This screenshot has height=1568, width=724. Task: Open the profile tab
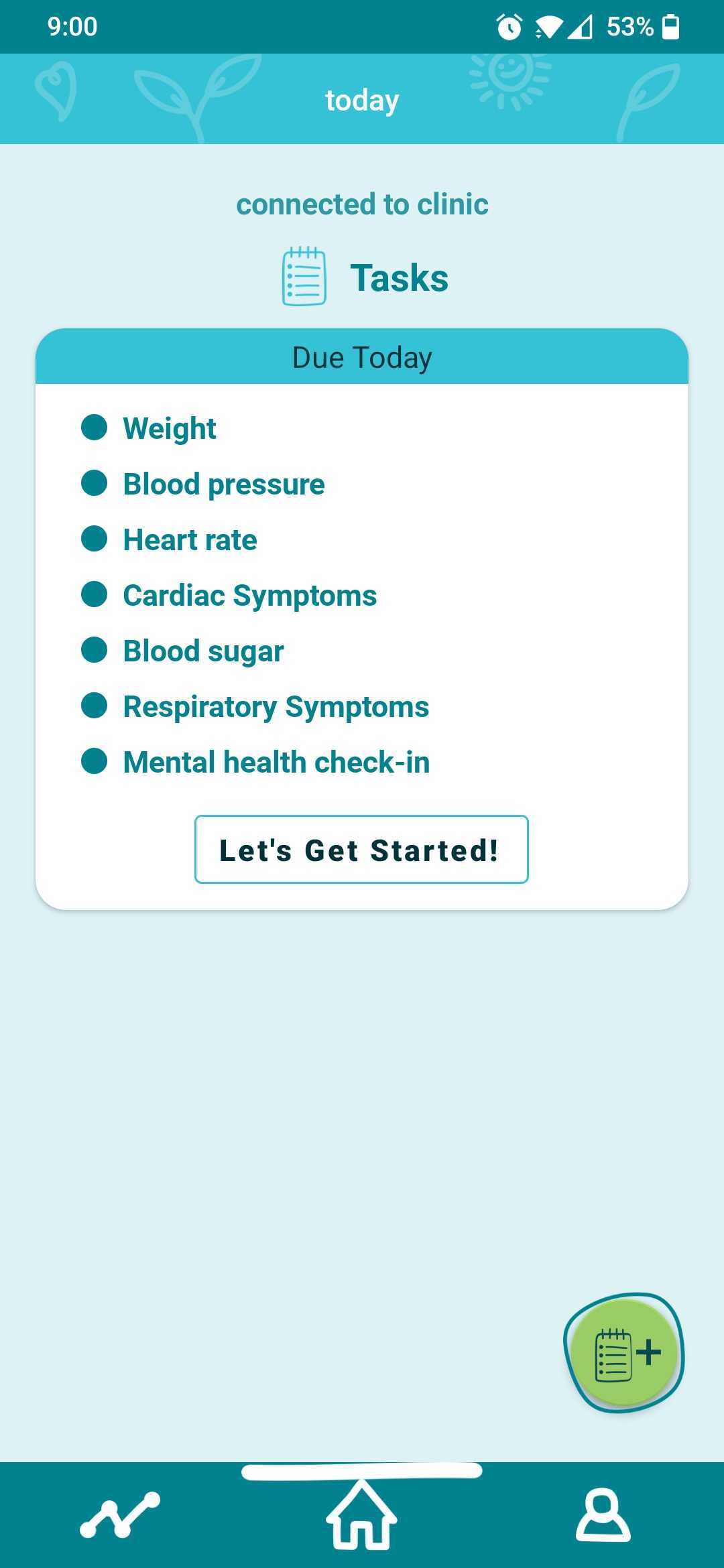click(603, 1514)
